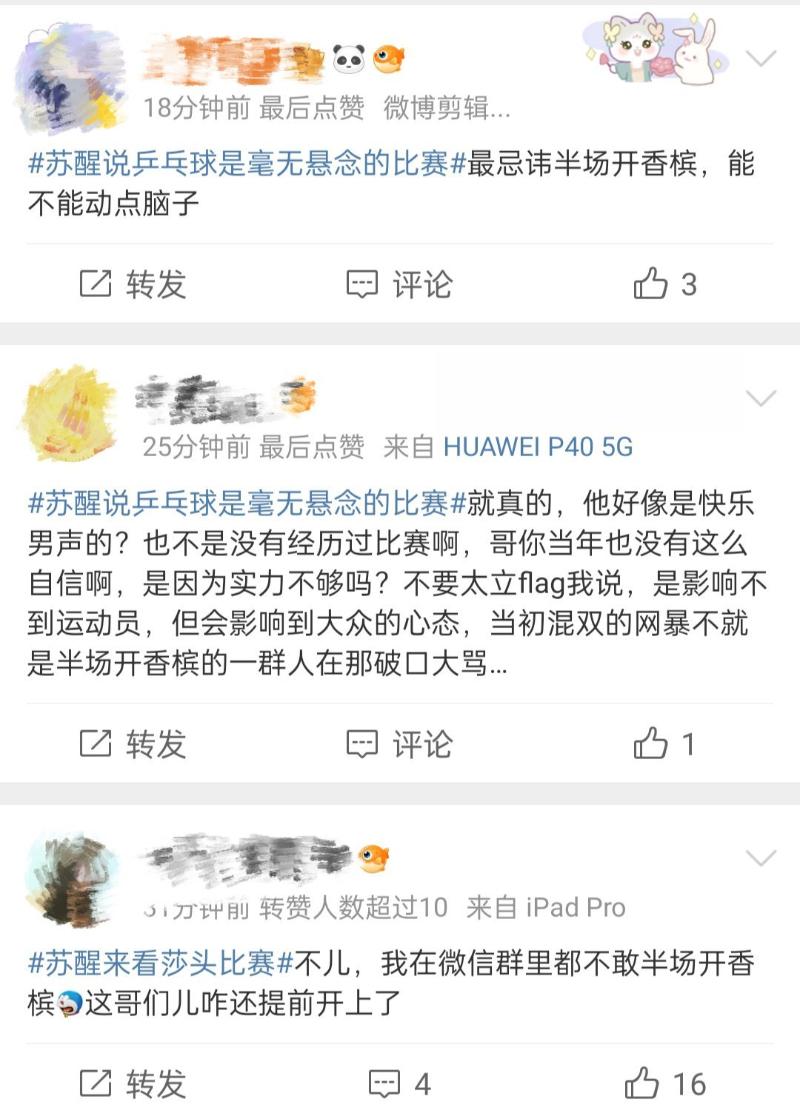The image size is (800, 1116).
Task: Expand options chevron on the 18分钟前 post
Action: [x=762, y=59]
